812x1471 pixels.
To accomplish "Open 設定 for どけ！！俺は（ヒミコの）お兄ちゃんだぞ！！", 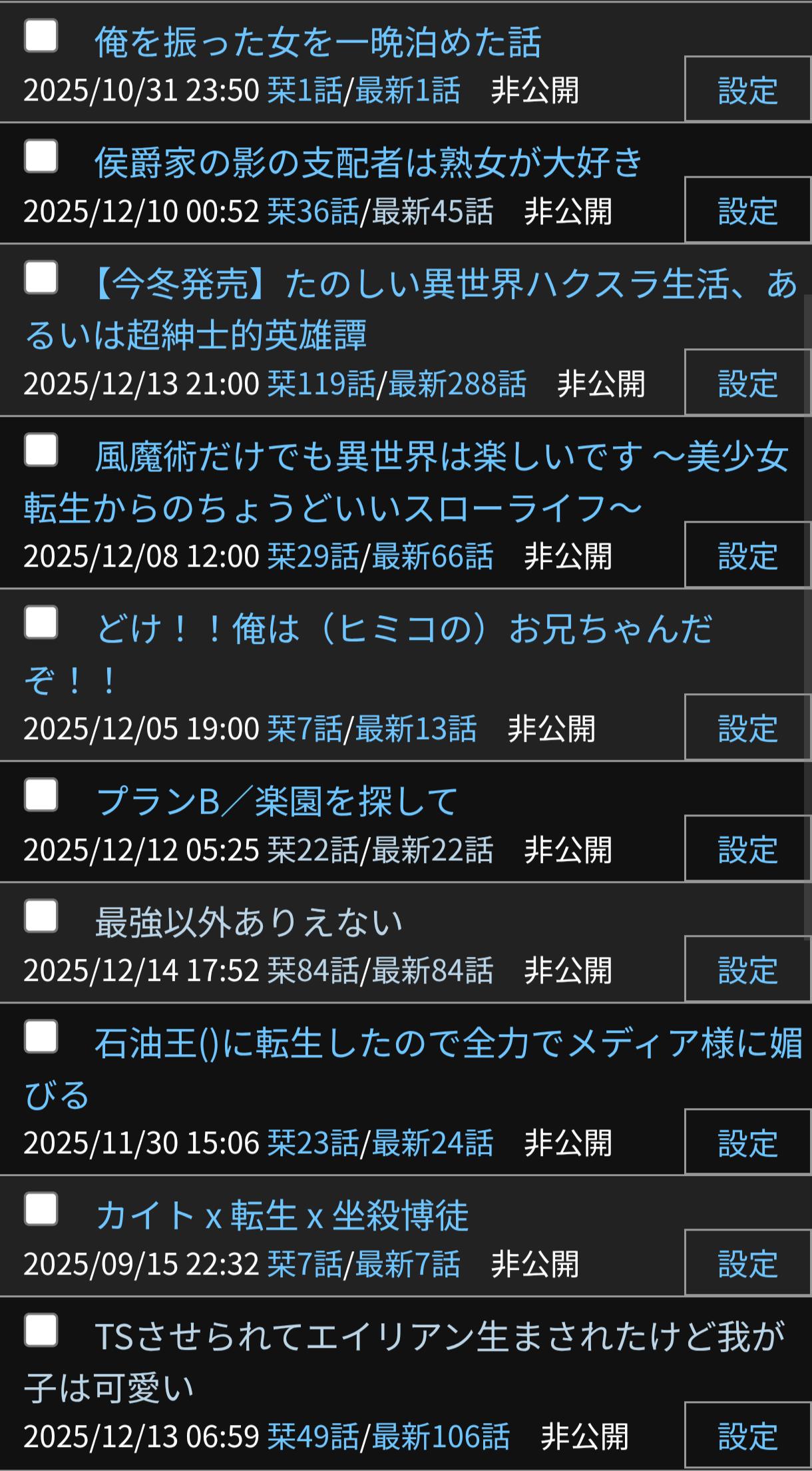I will point(747,728).
